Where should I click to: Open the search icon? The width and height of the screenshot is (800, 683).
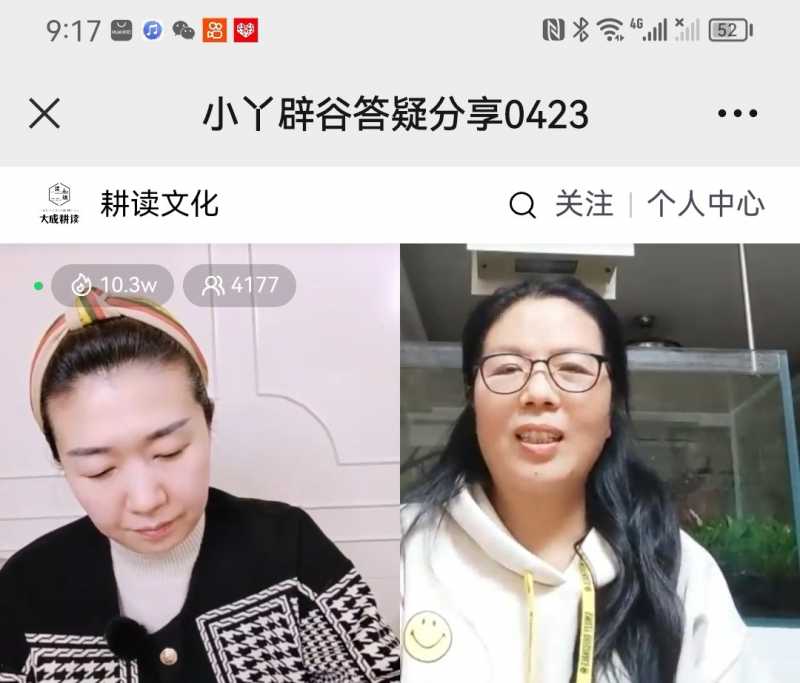[522, 205]
